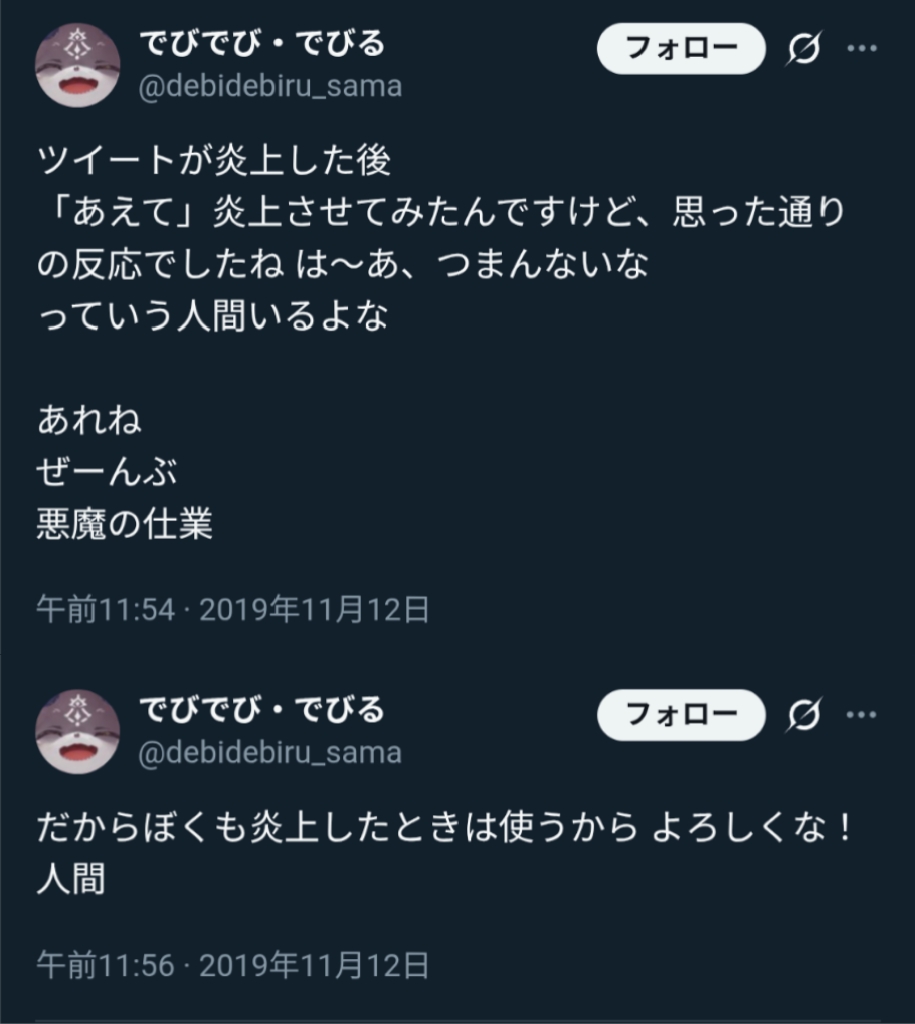Screen dimensions: 915x1024
Task: Tap Follow on the 11:56 tweet
Action: pyautogui.click(x=681, y=714)
